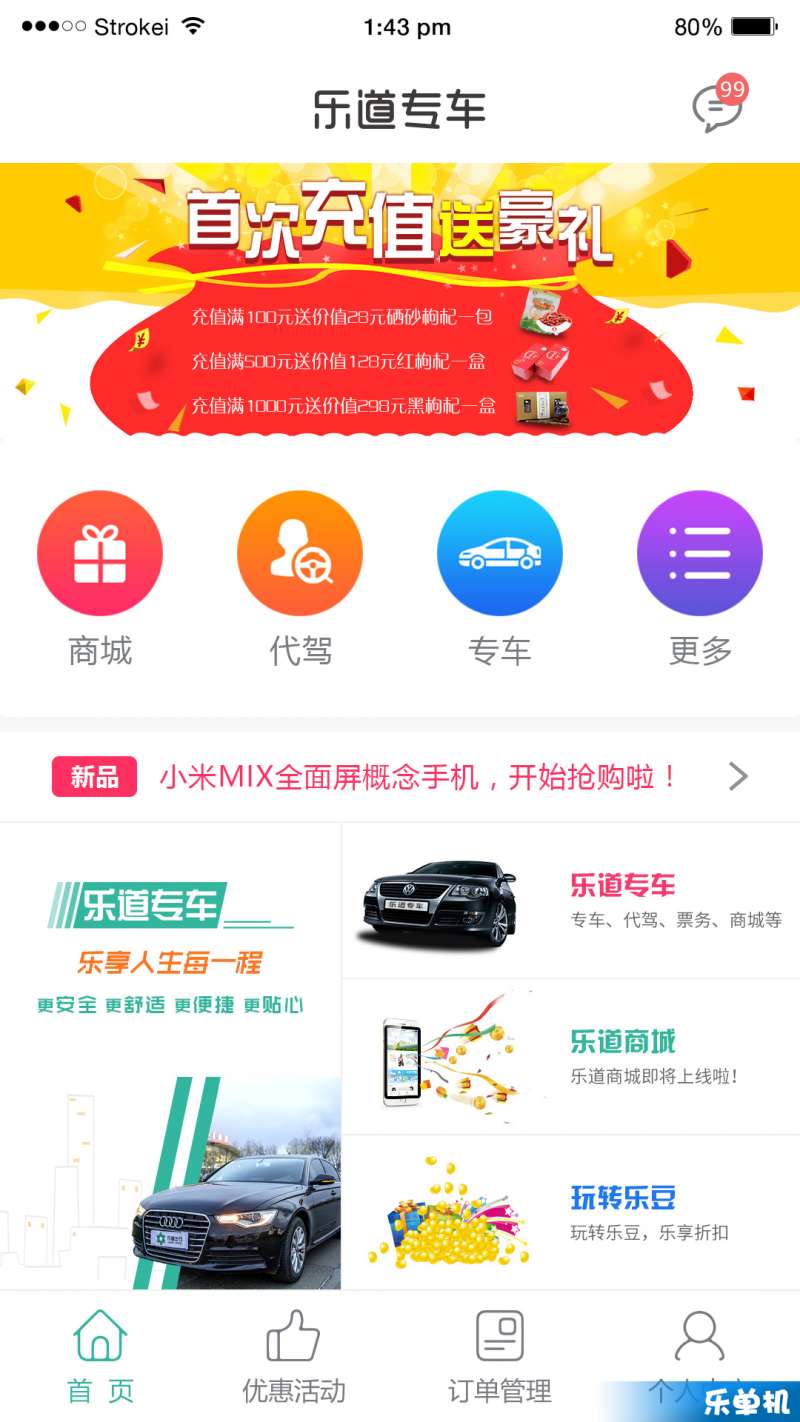
Task: Open the messages icon with 99 badge
Action: 718,108
